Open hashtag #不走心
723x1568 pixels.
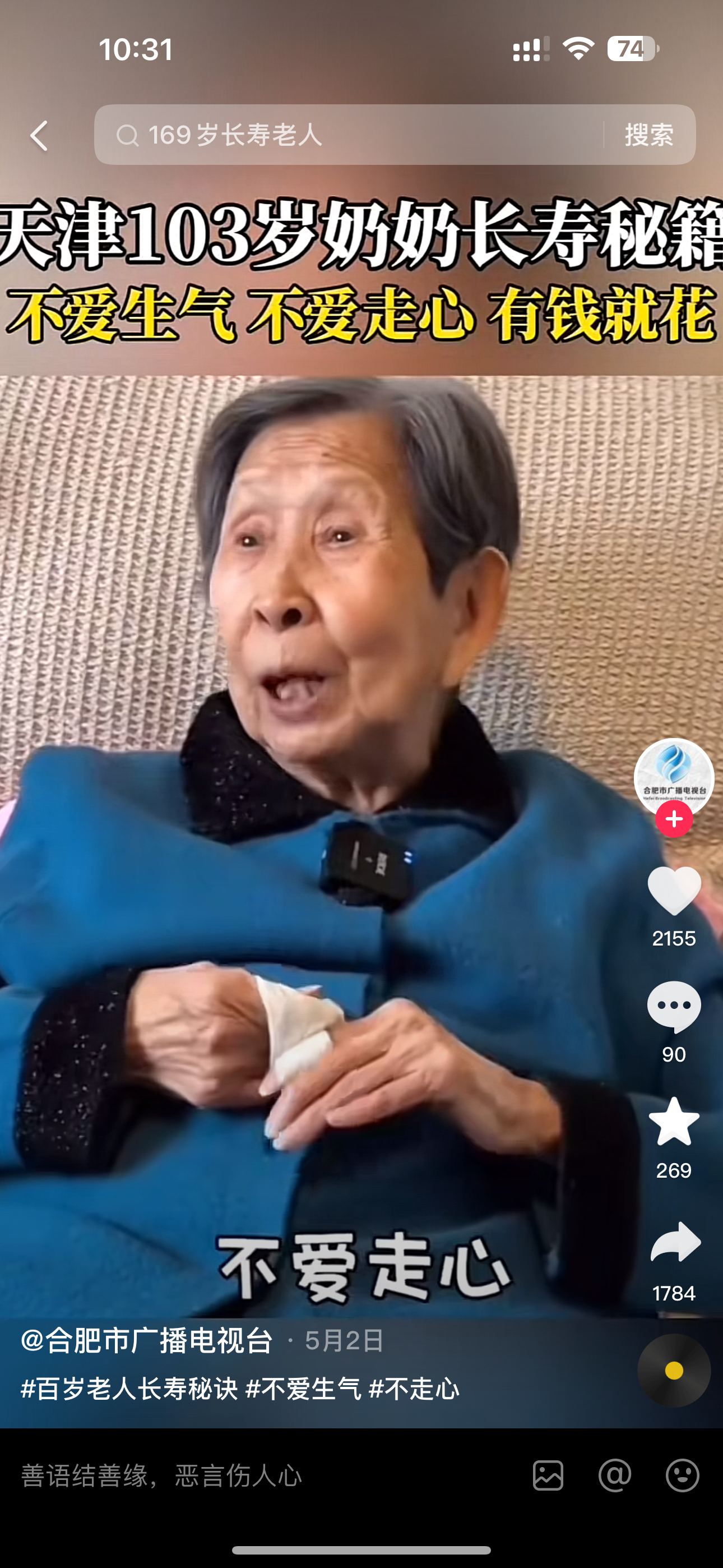pos(414,1389)
